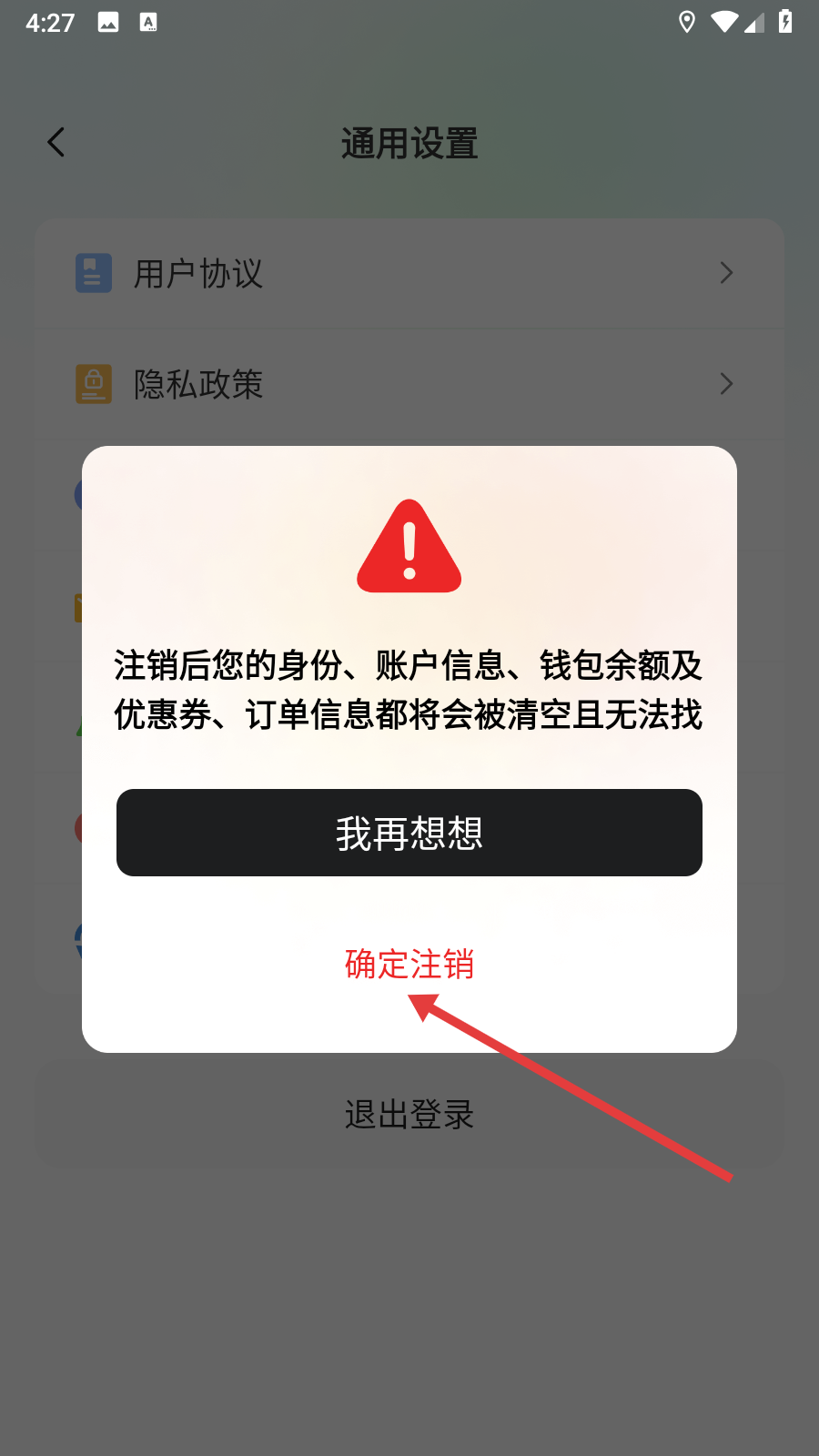Confirm deletion with 确定注销
The height and width of the screenshot is (1456, 819).
tap(409, 964)
